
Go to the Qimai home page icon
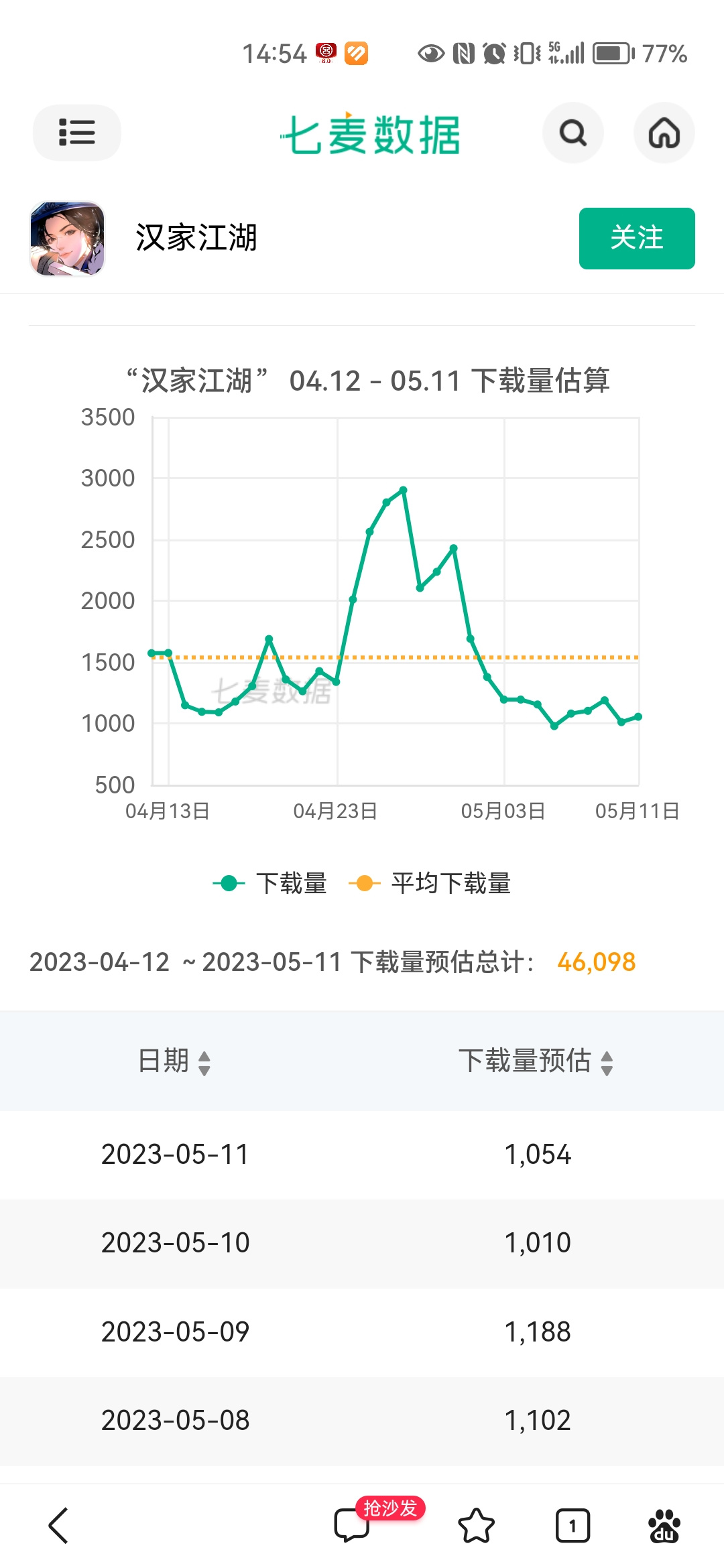[x=664, y=133]
